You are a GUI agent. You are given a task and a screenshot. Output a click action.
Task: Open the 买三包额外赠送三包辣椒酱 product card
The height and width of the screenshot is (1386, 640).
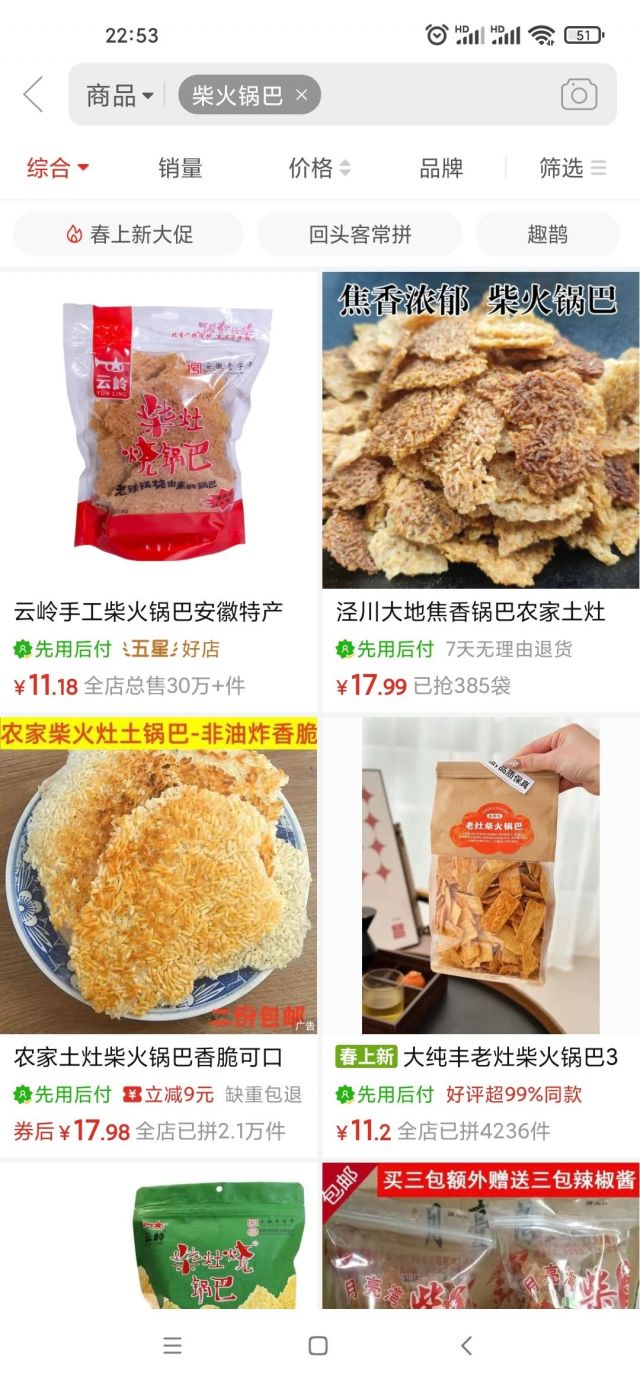(480, 1240)
